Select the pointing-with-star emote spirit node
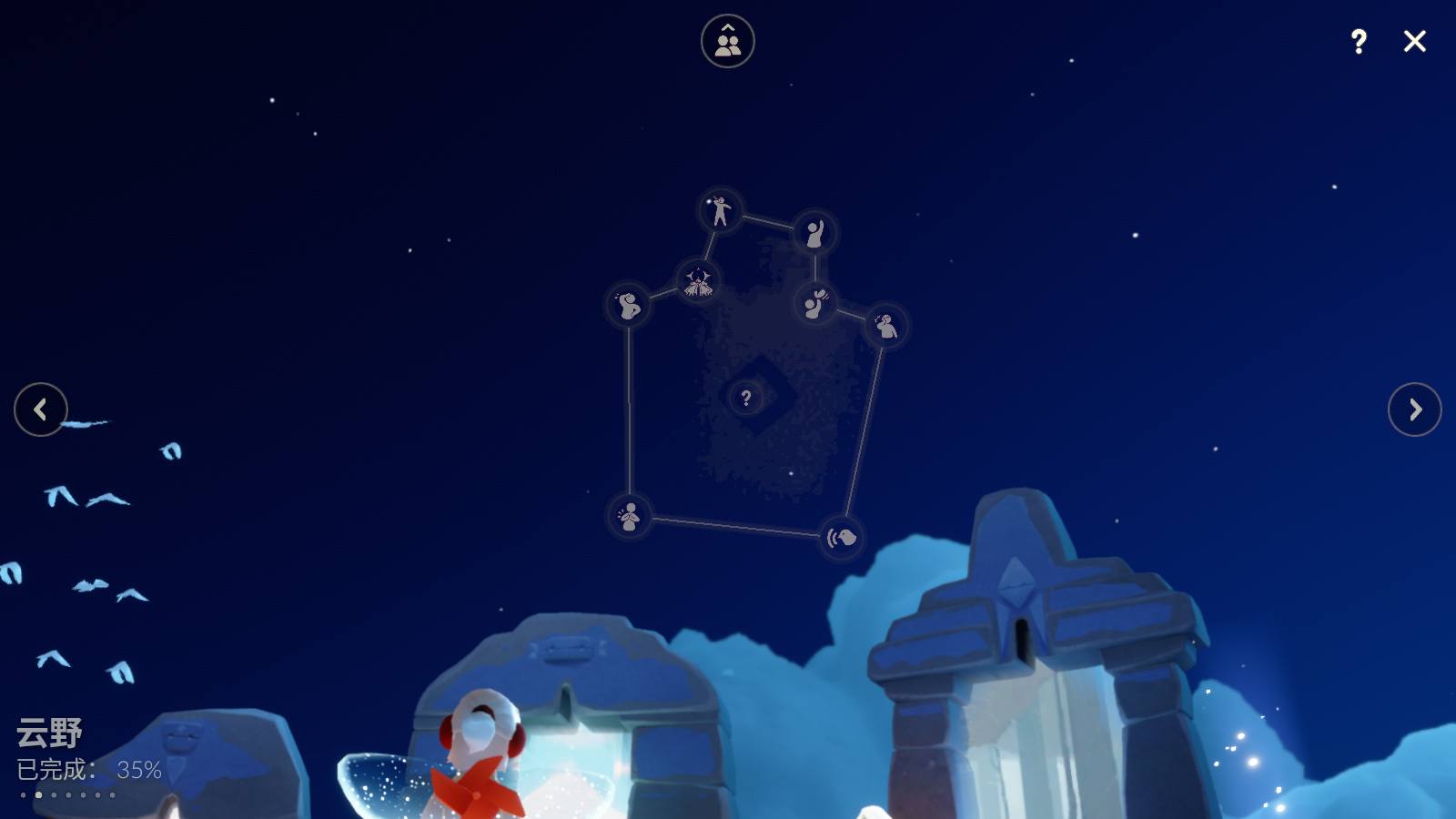 pos(721,211)
